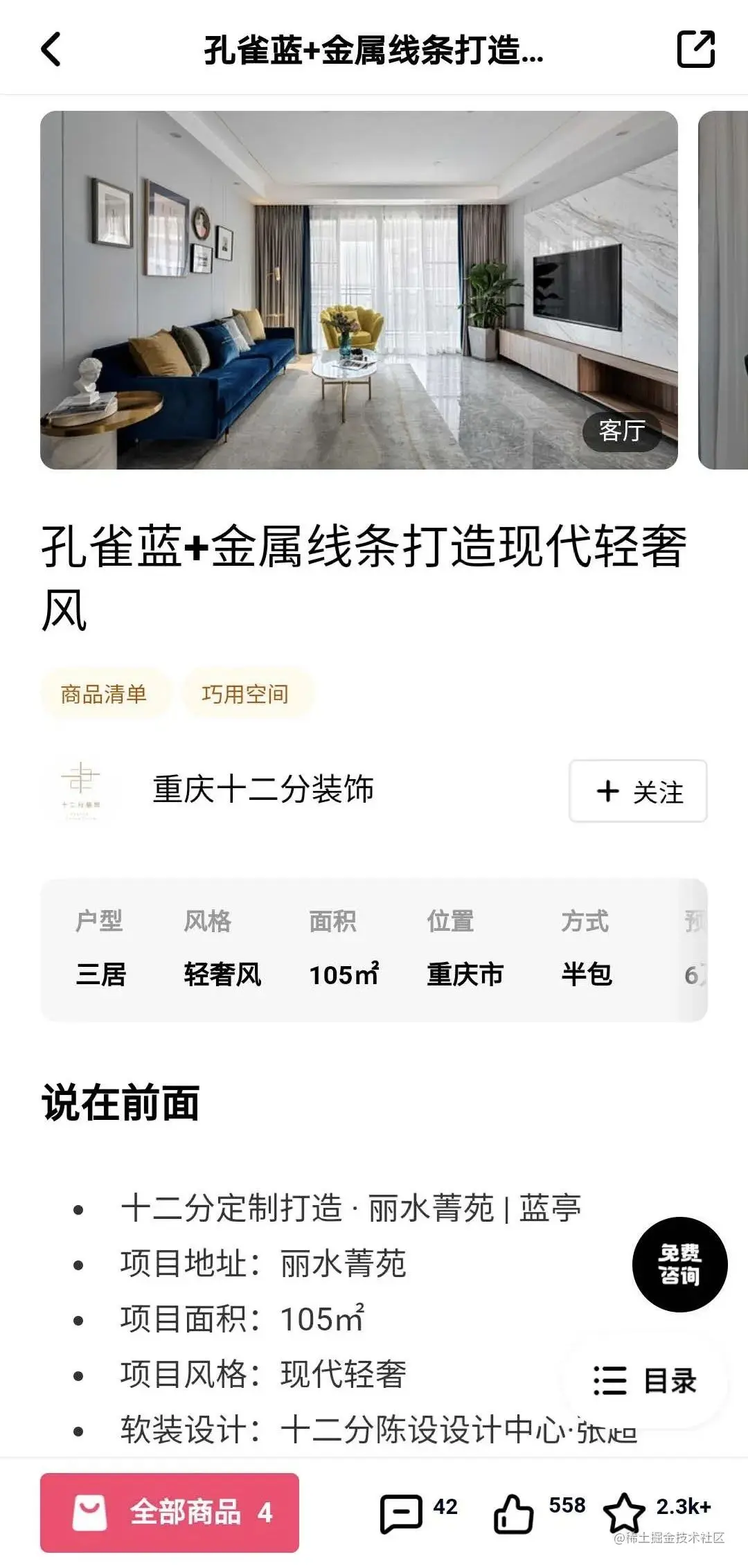Tap the 免费咨询 floating button

(x=679, y=1264)
